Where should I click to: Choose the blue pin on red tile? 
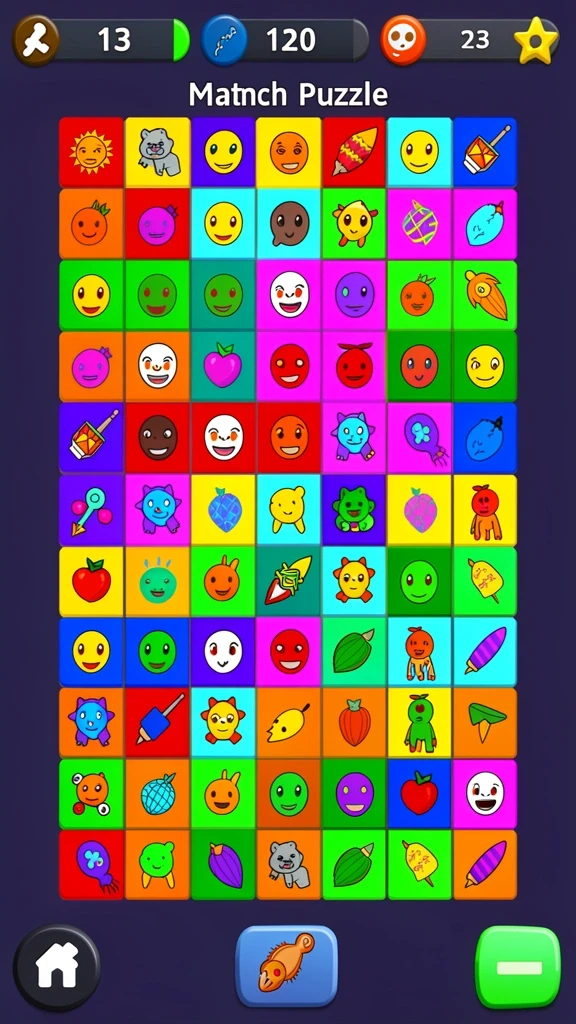(x=157, y=722)
